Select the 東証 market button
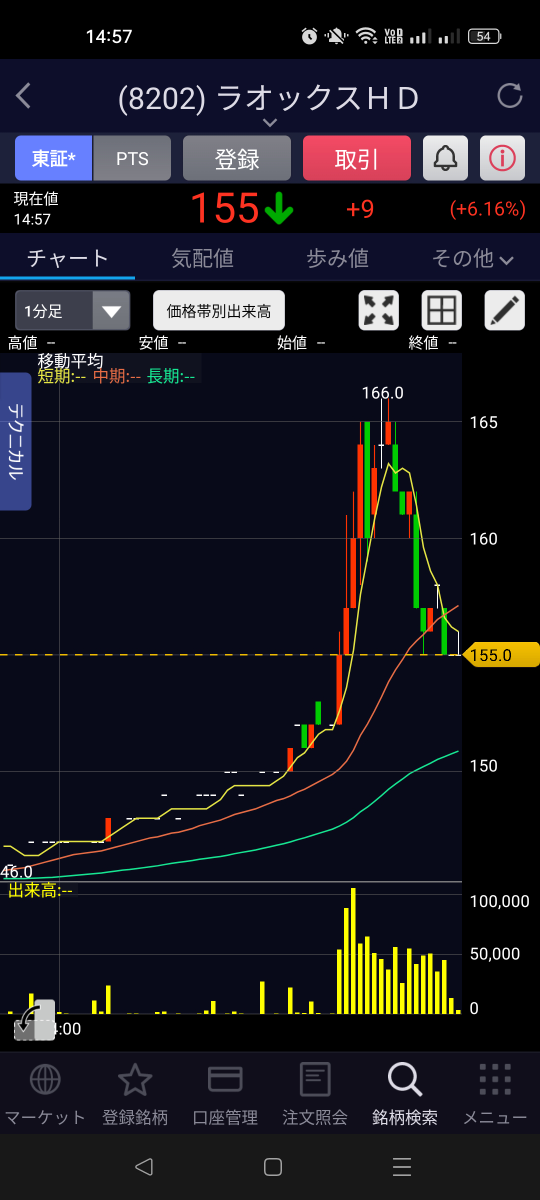Screen dimensions: 540x1200 pos(54,158)
